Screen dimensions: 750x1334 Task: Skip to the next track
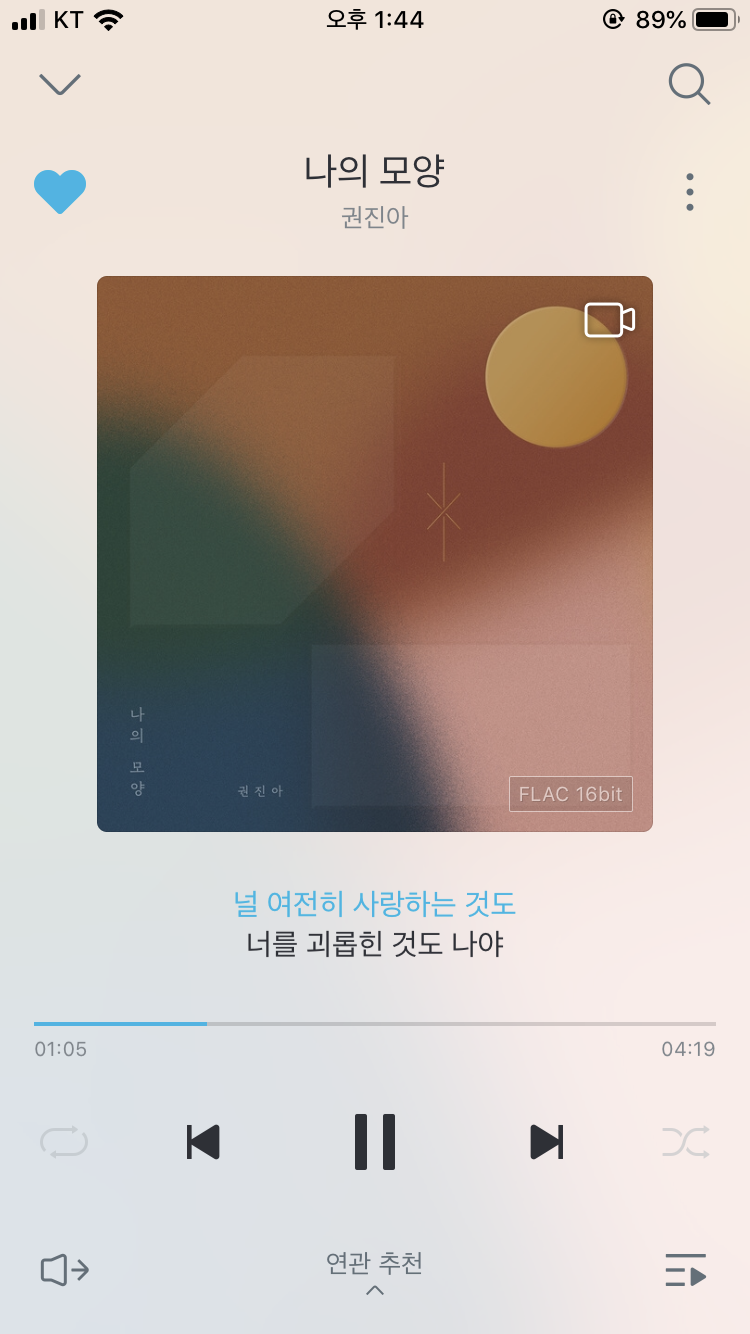(546, 1141)
